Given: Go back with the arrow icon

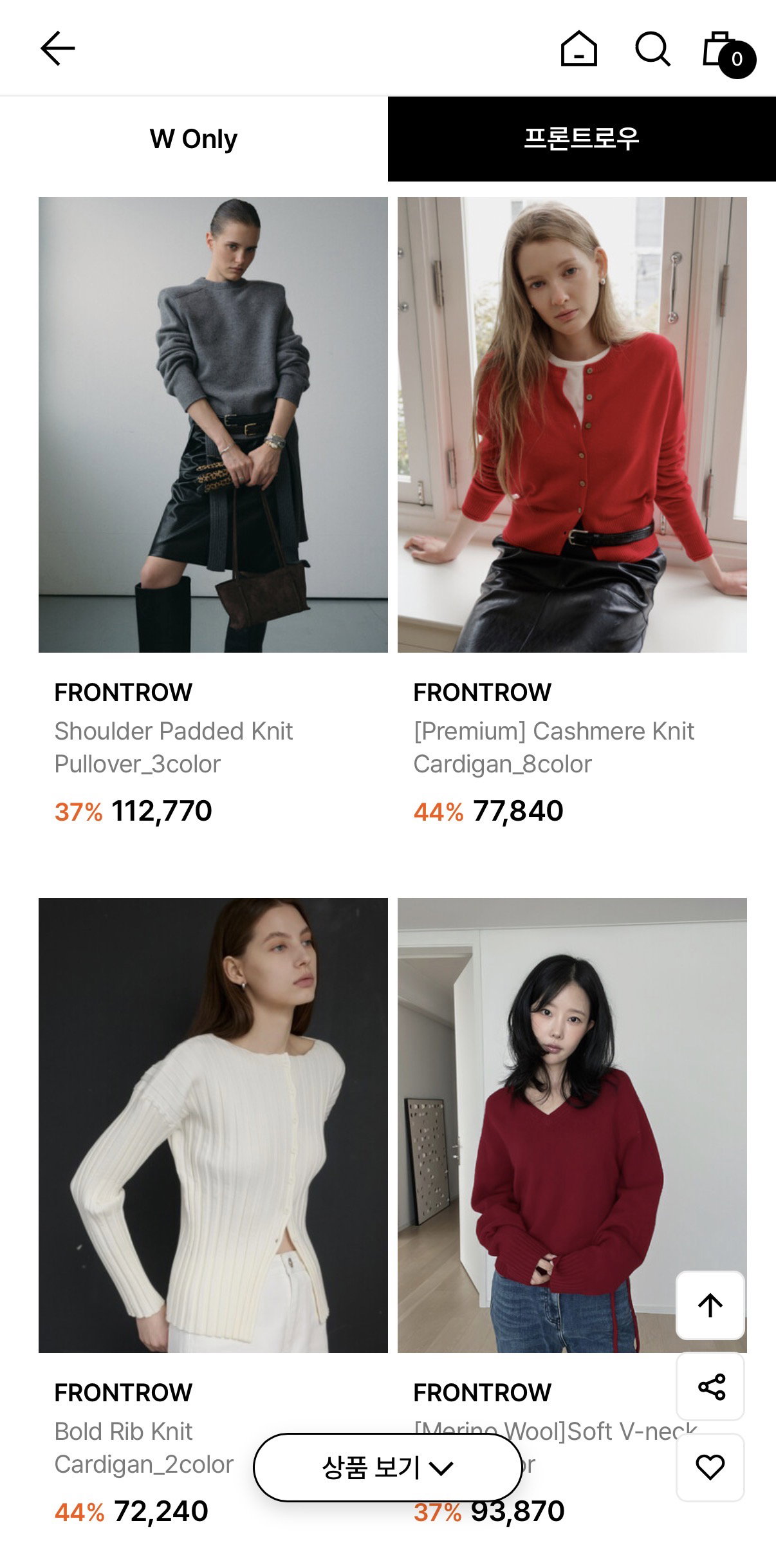Looking at the screenshot, I should 58,48.
